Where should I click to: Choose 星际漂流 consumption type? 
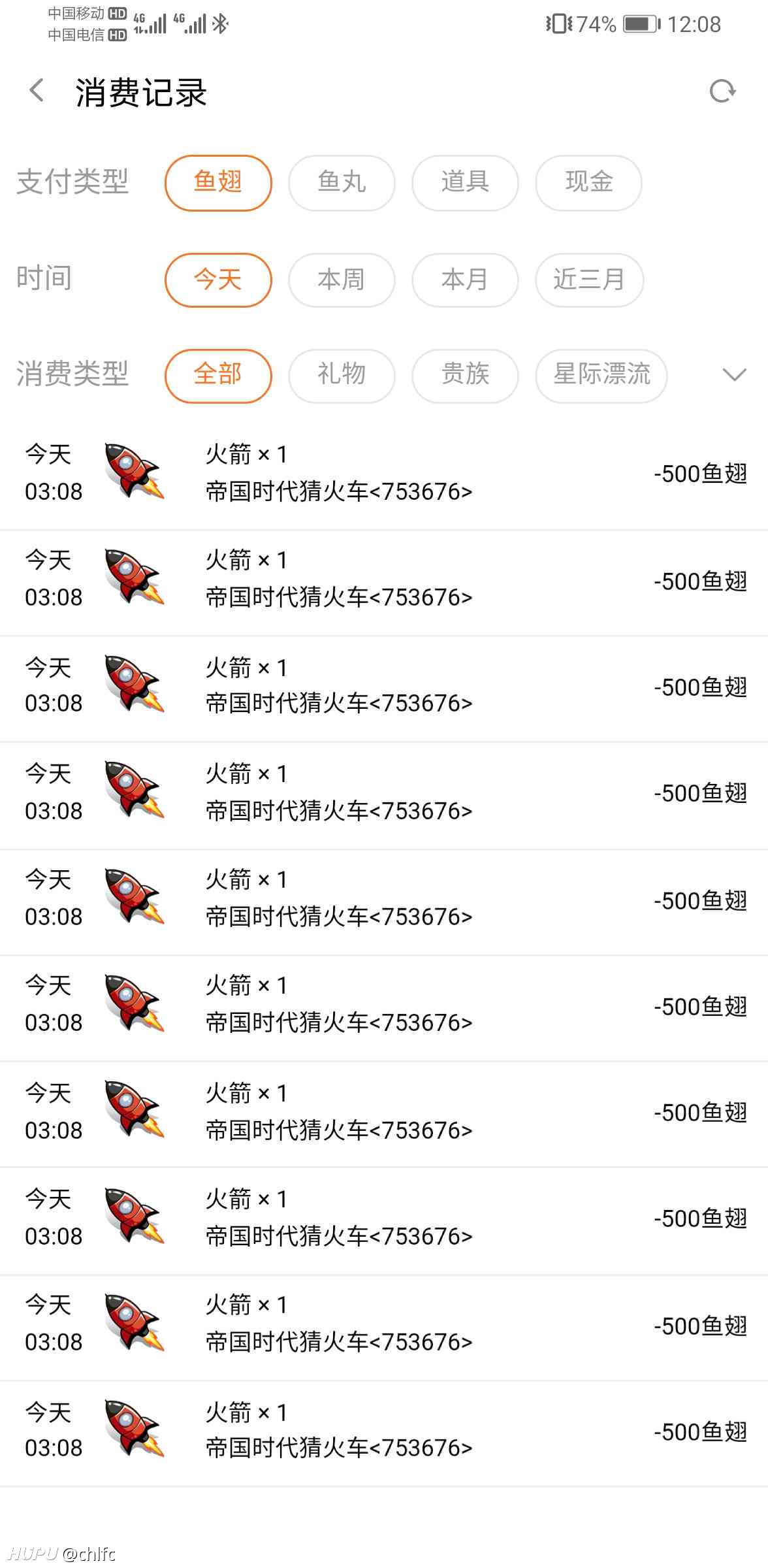click(601, 376)
